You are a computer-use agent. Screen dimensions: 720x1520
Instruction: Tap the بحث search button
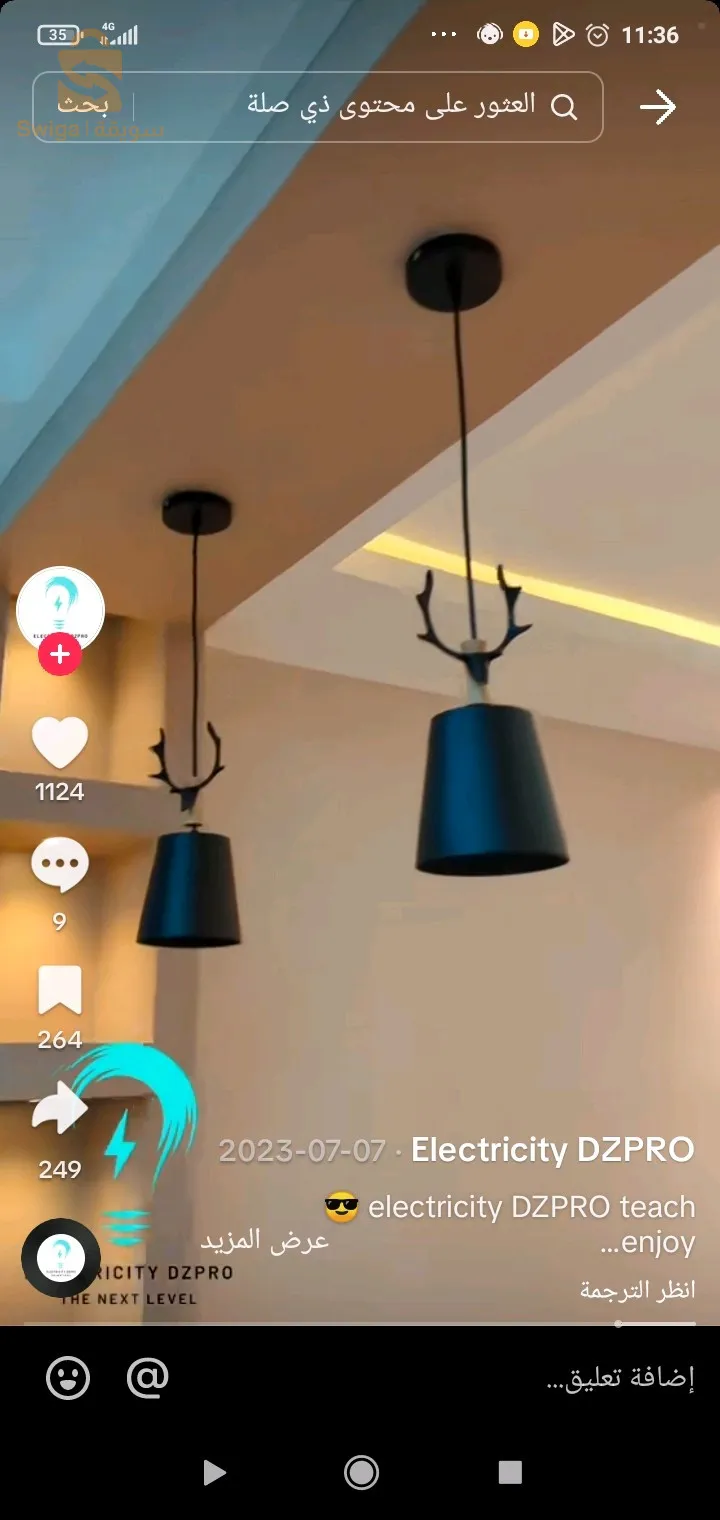click(82, 106)
